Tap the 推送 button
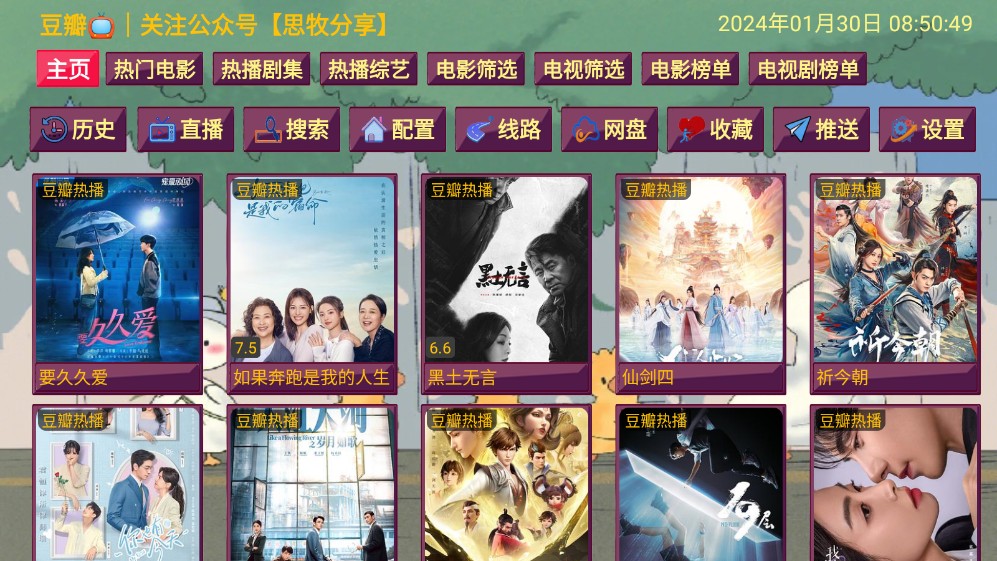This screenshot has width=997, height=561. click(x=822, y=130)
